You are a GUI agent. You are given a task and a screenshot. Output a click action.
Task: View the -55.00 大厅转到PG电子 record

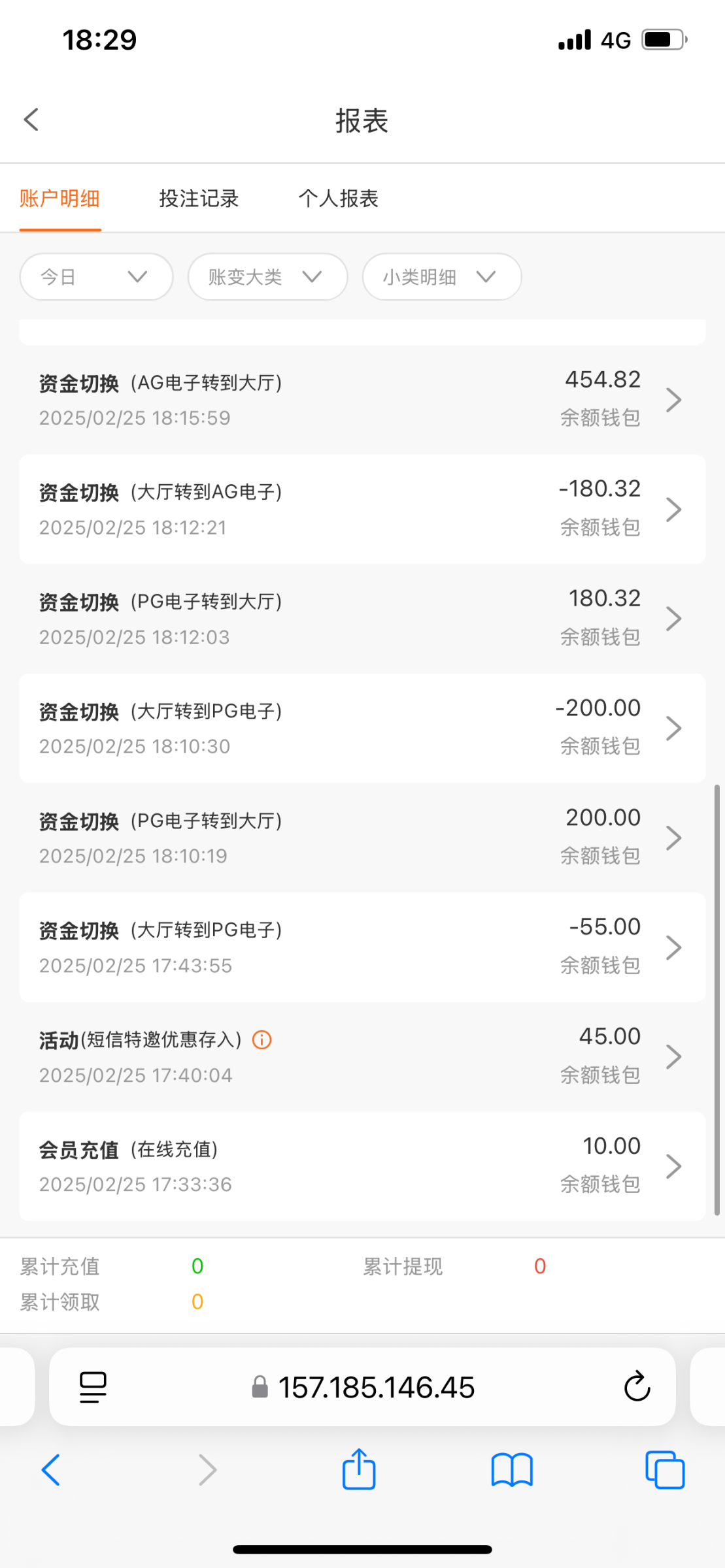tap(362, 947)
